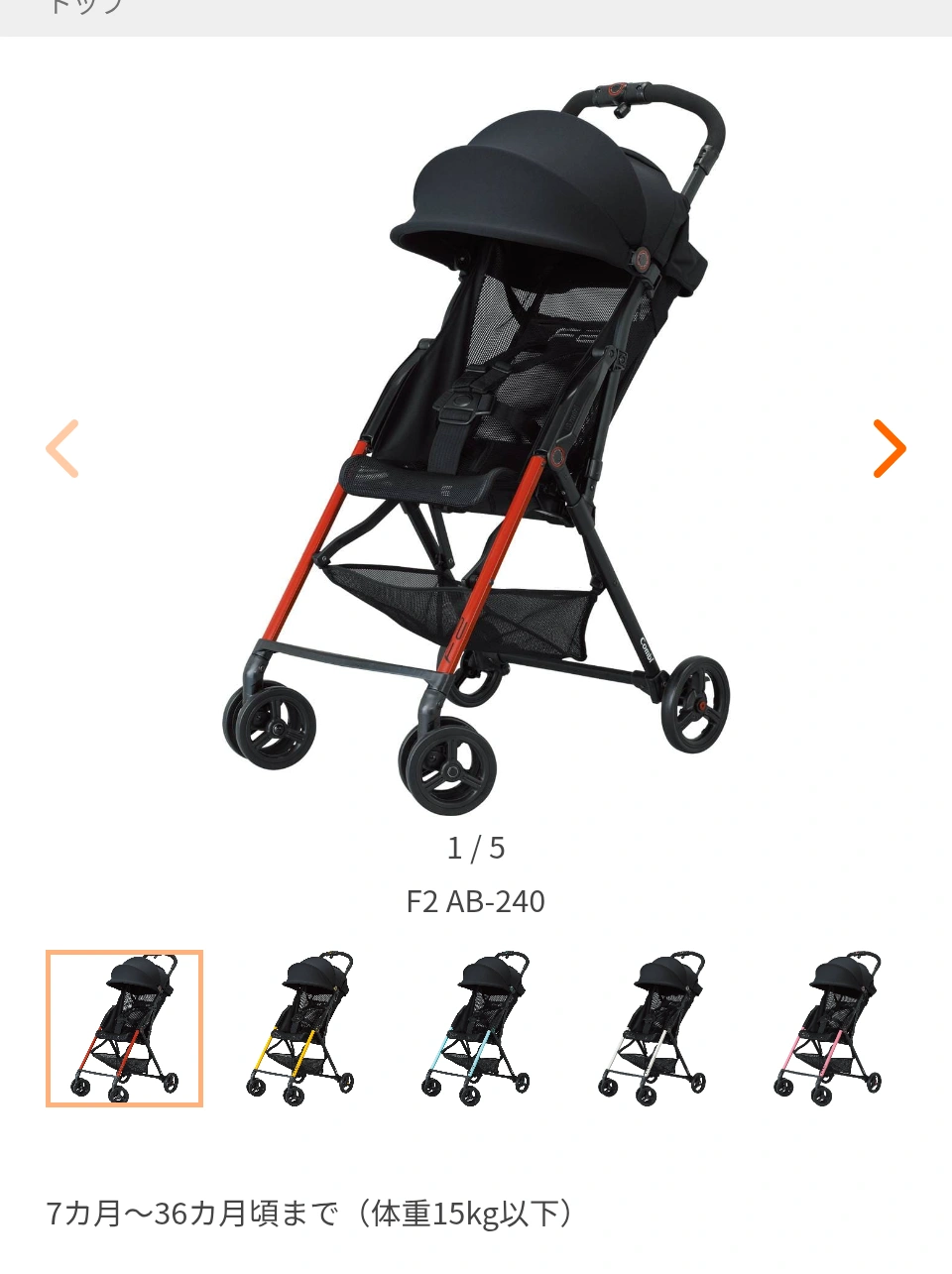Select the pink-frame stroller thumbnail
The height and width of the screenshot is (1274, 952).
tap(827, 1028)
